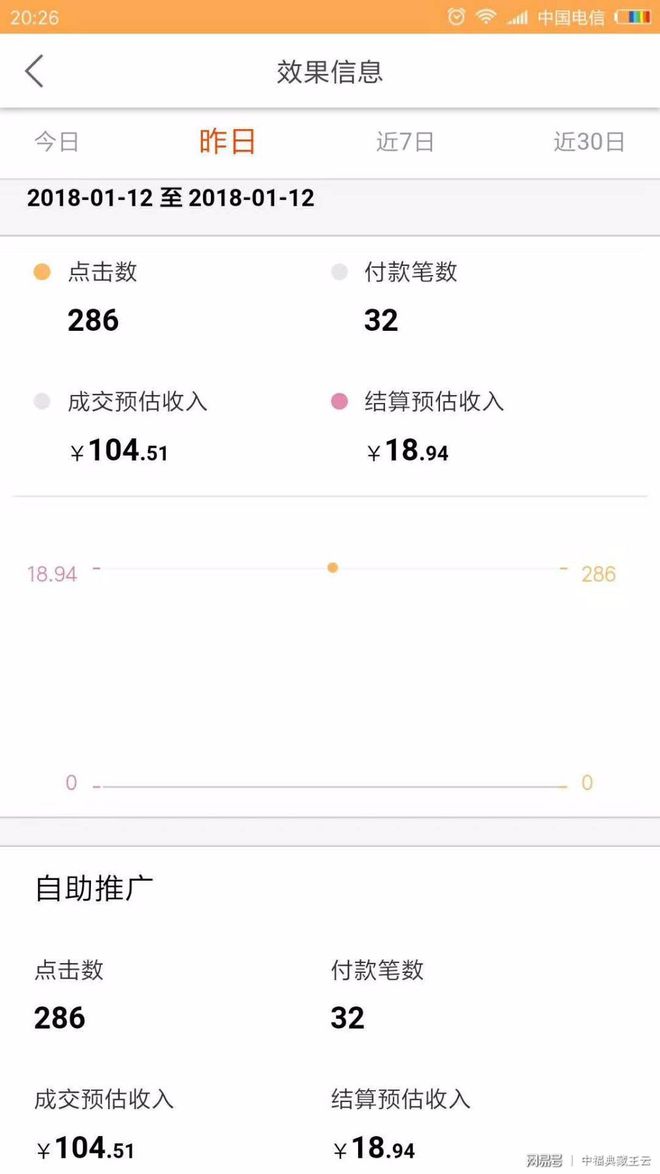The height and width of the screenshot is (1174, 660).
Task: Toggle 点击数 series on the chart
Action: 85,272
